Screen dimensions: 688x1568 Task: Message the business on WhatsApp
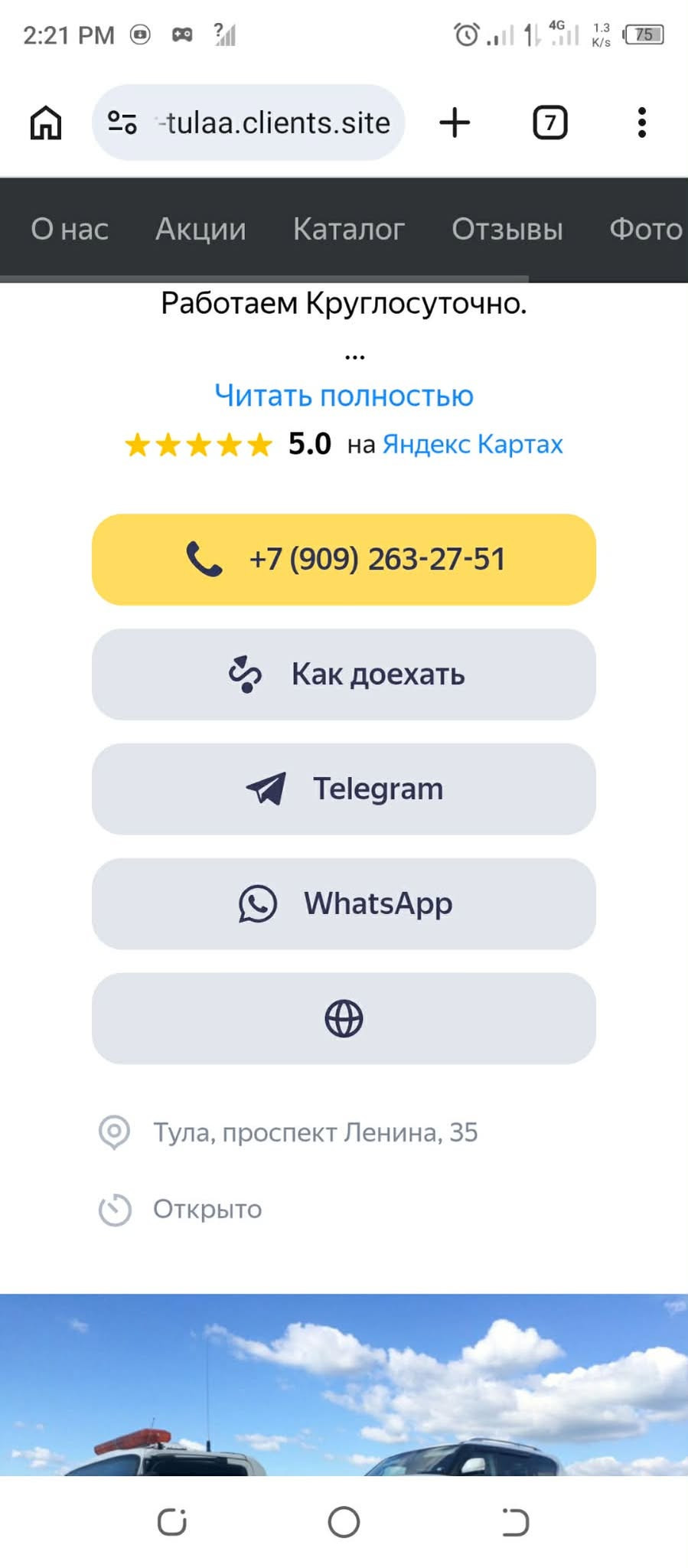(344, 904)
